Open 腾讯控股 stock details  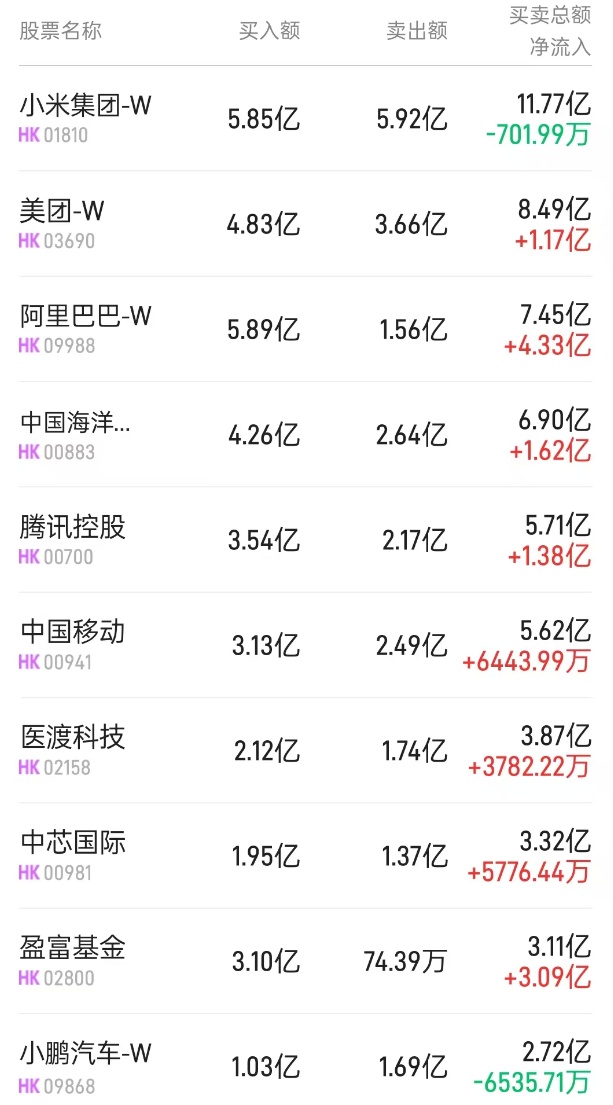[x=73, y=527]
